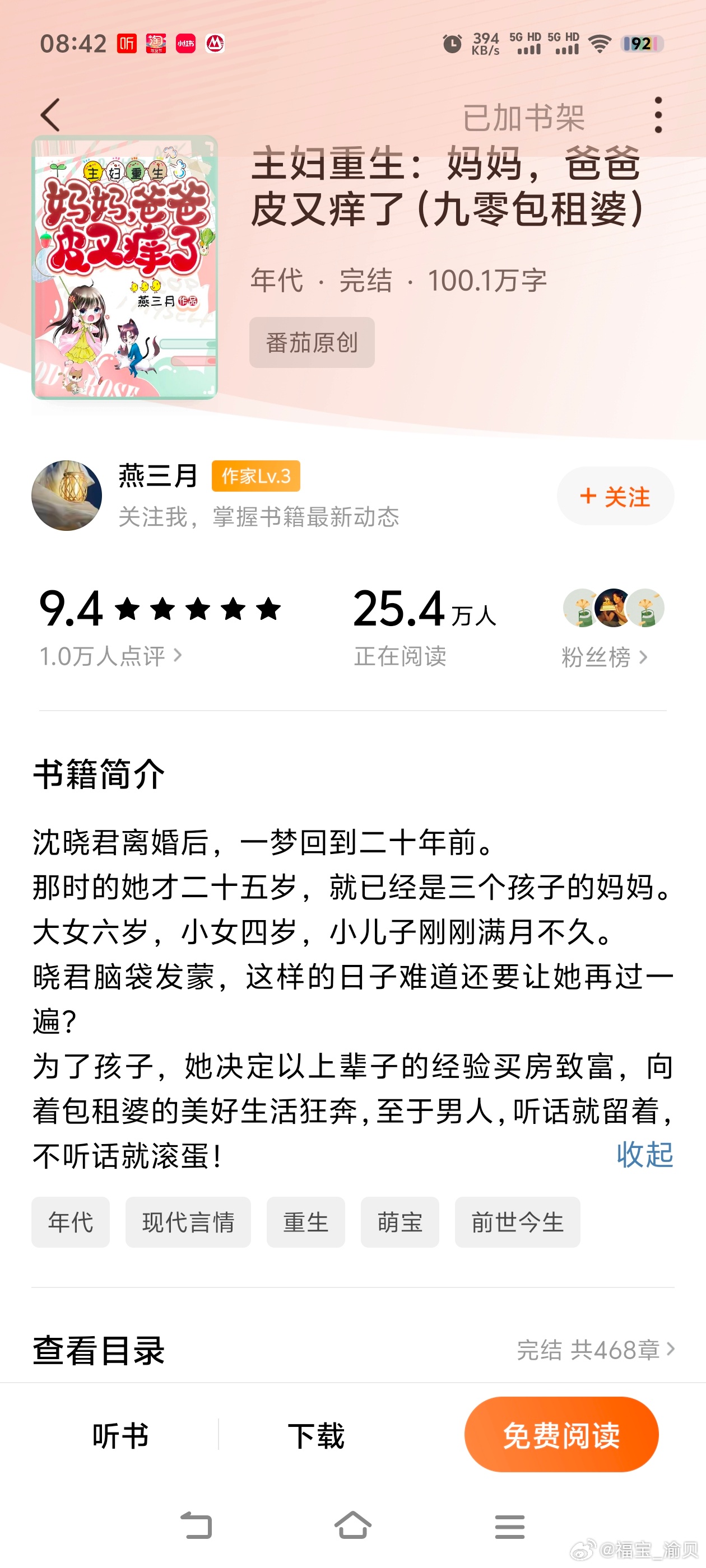Select the 重生 chip
Screen dimensions: 706x1568
pyautogui.click(x=306, y=1222)
